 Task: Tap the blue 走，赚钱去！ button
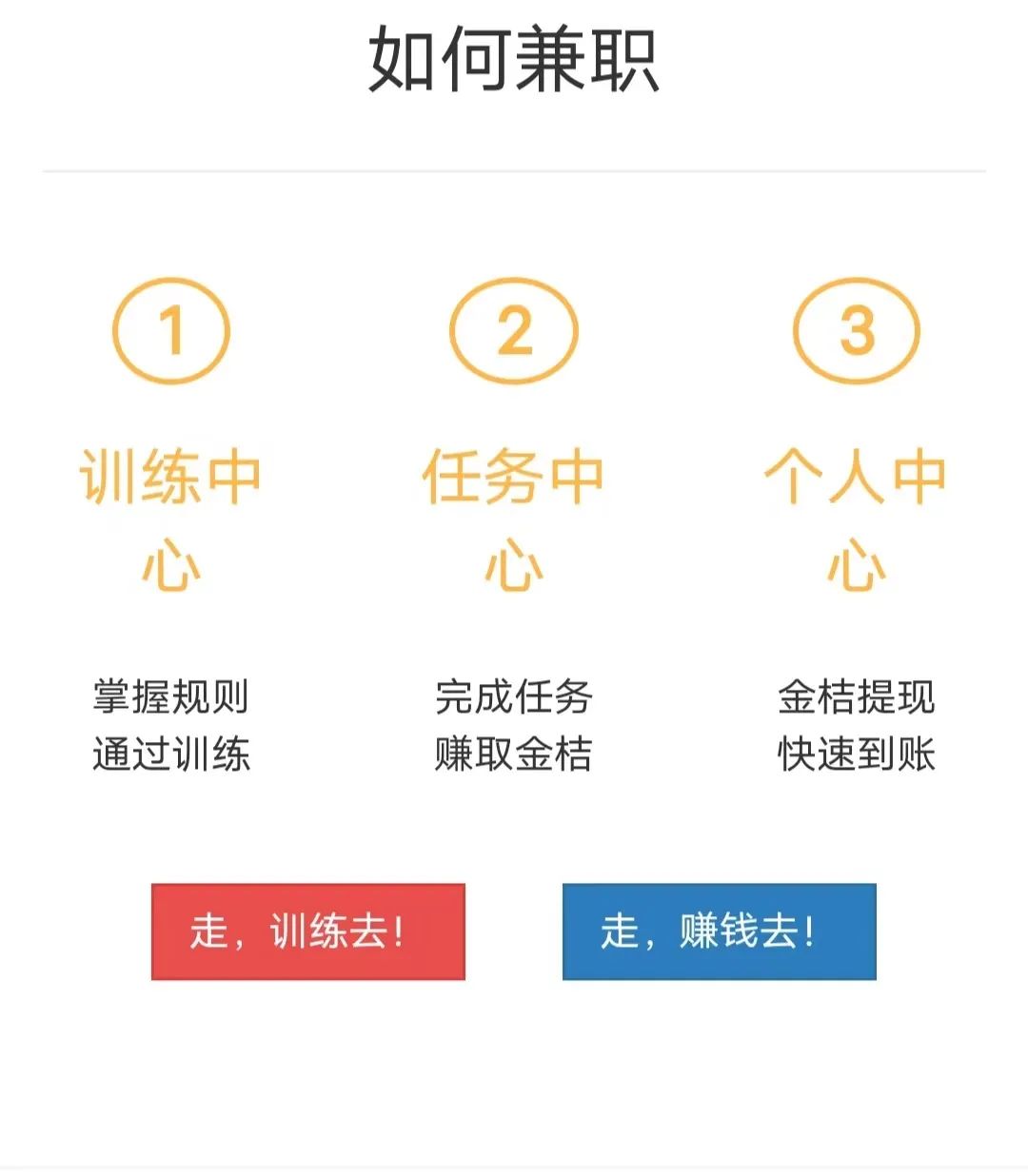719,931
